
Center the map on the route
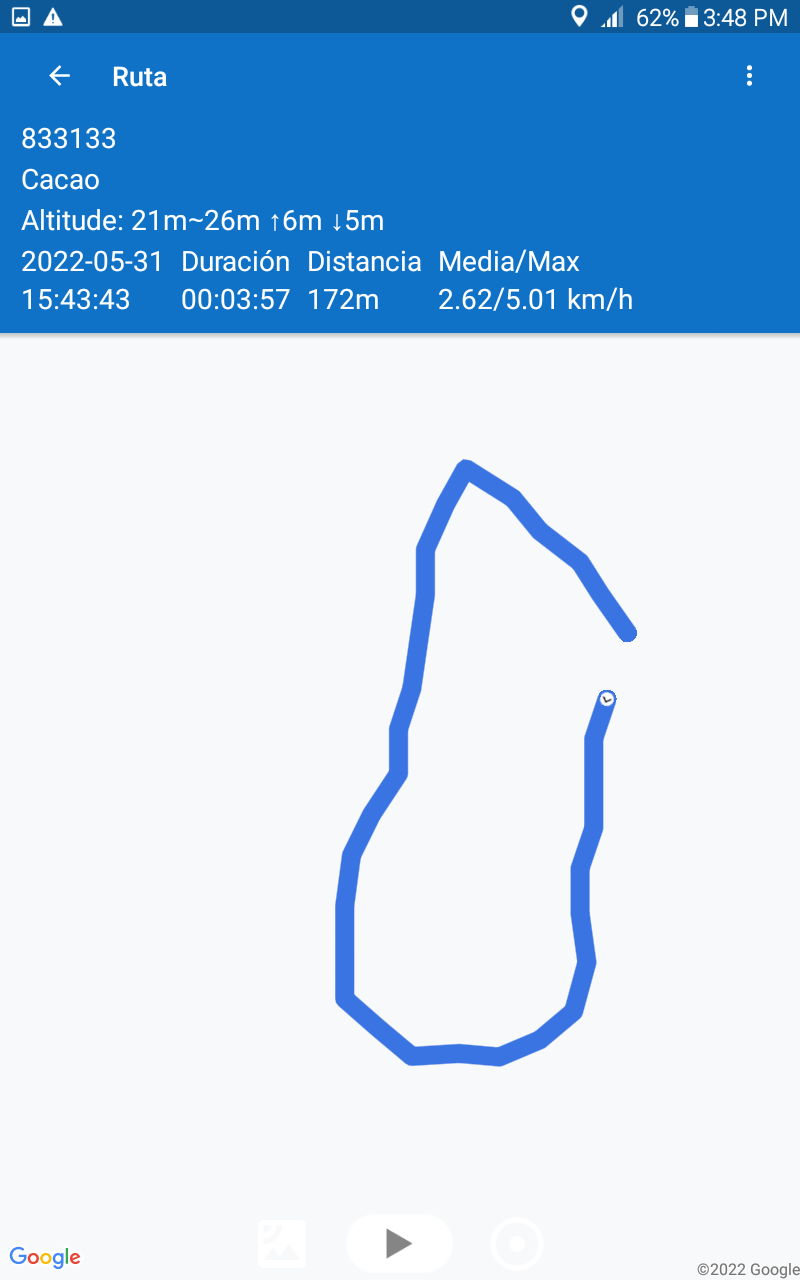[517, 1245]
